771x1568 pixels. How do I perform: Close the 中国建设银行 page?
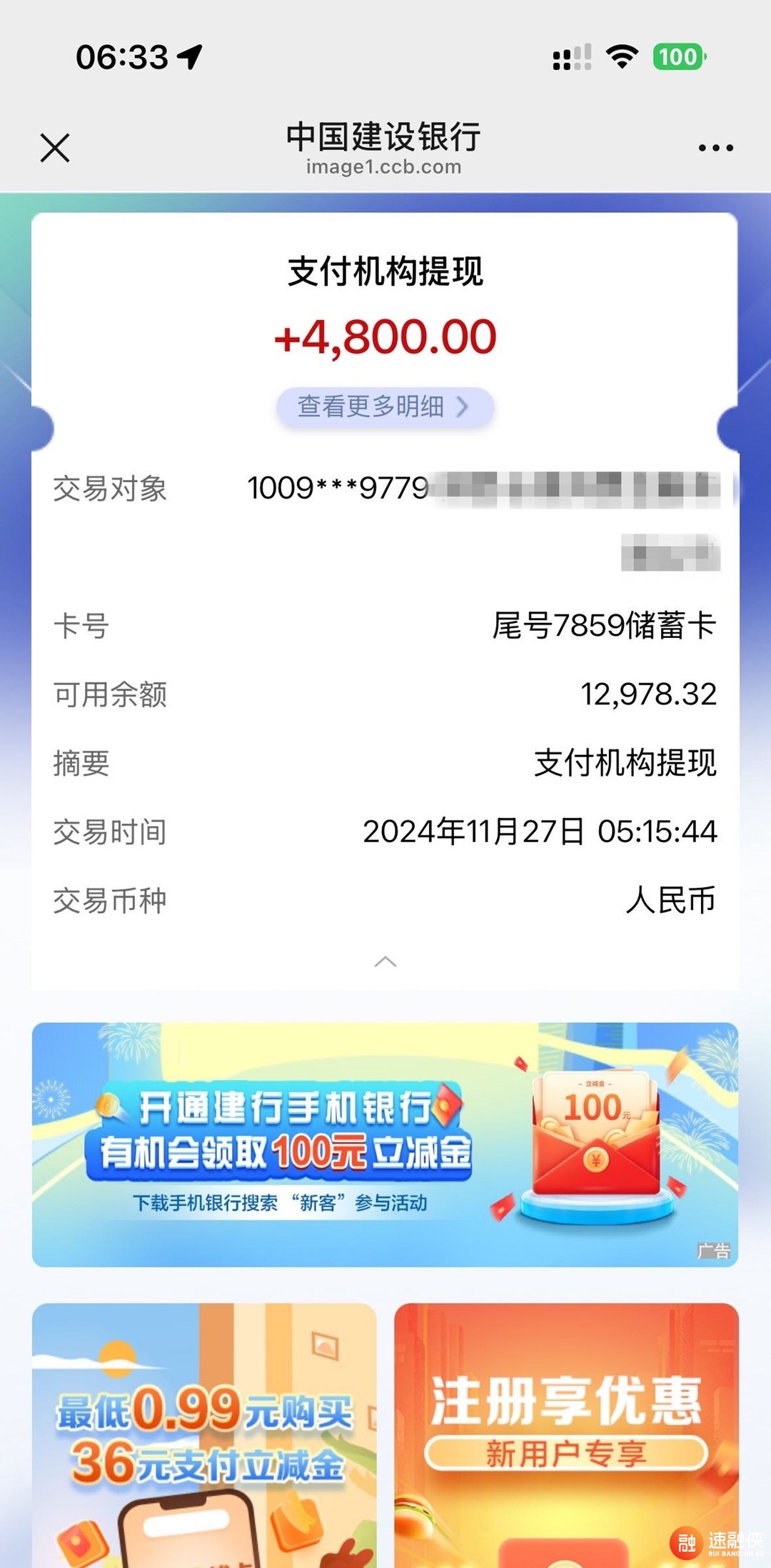pos(55,148)
